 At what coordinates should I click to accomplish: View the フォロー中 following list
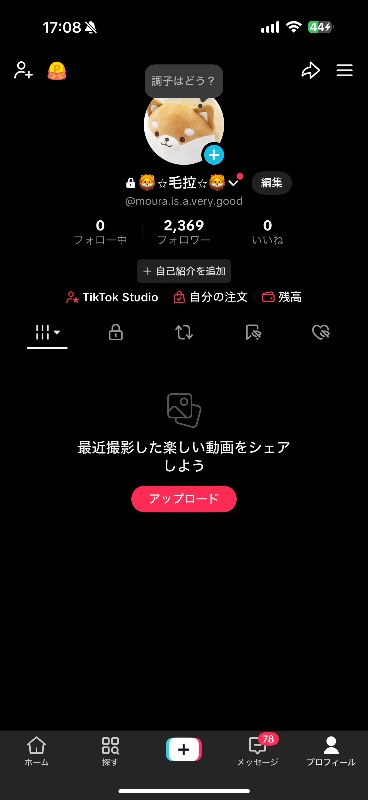click(100, 232)
